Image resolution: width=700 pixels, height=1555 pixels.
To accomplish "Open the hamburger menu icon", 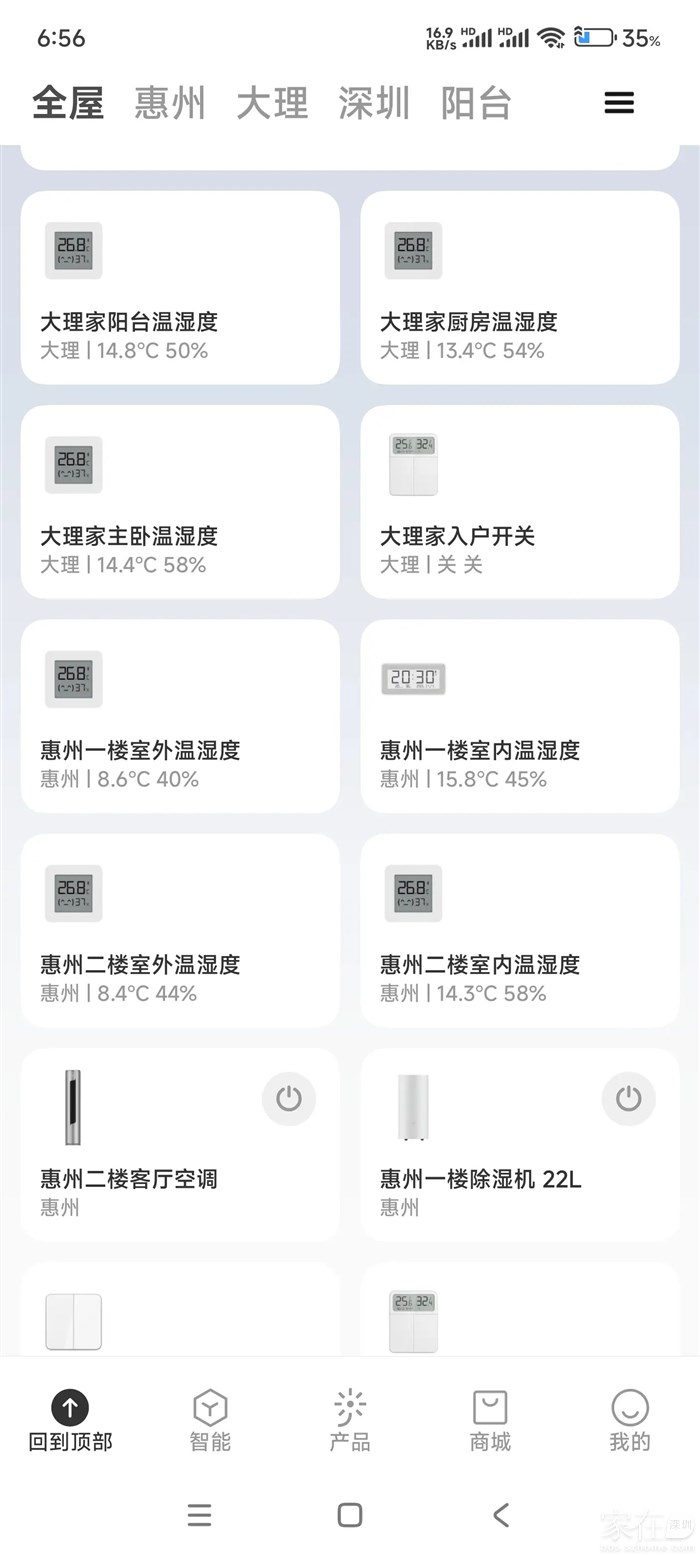I will coord(619,103).
